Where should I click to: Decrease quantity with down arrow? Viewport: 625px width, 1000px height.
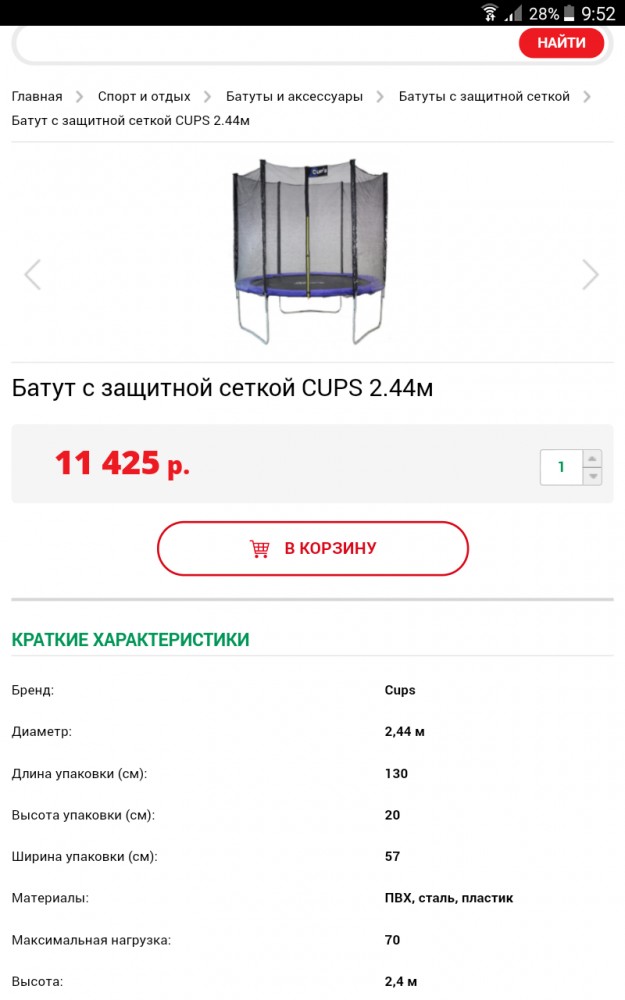tap(593, 477)
